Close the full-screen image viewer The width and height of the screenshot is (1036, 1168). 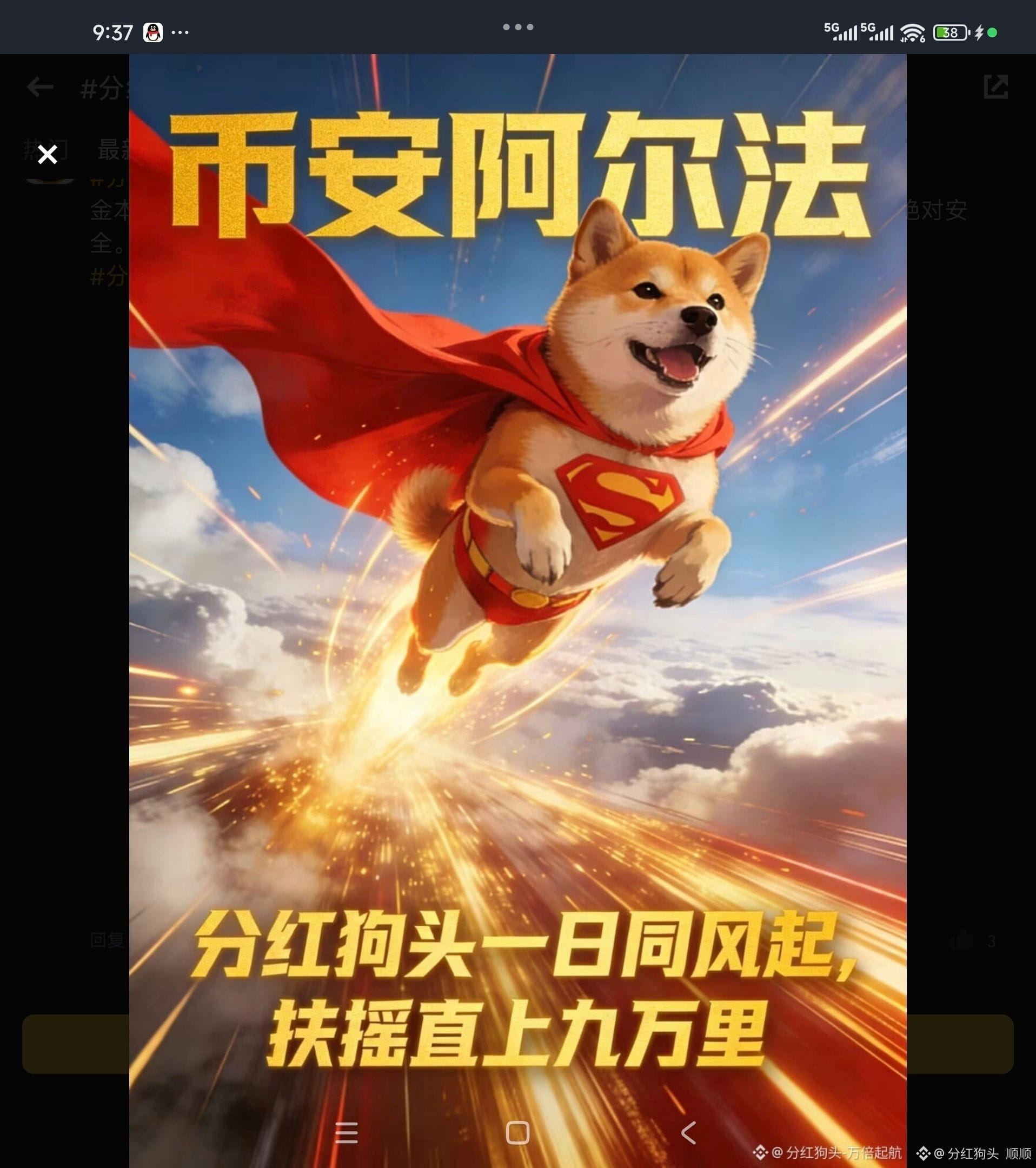48,154
